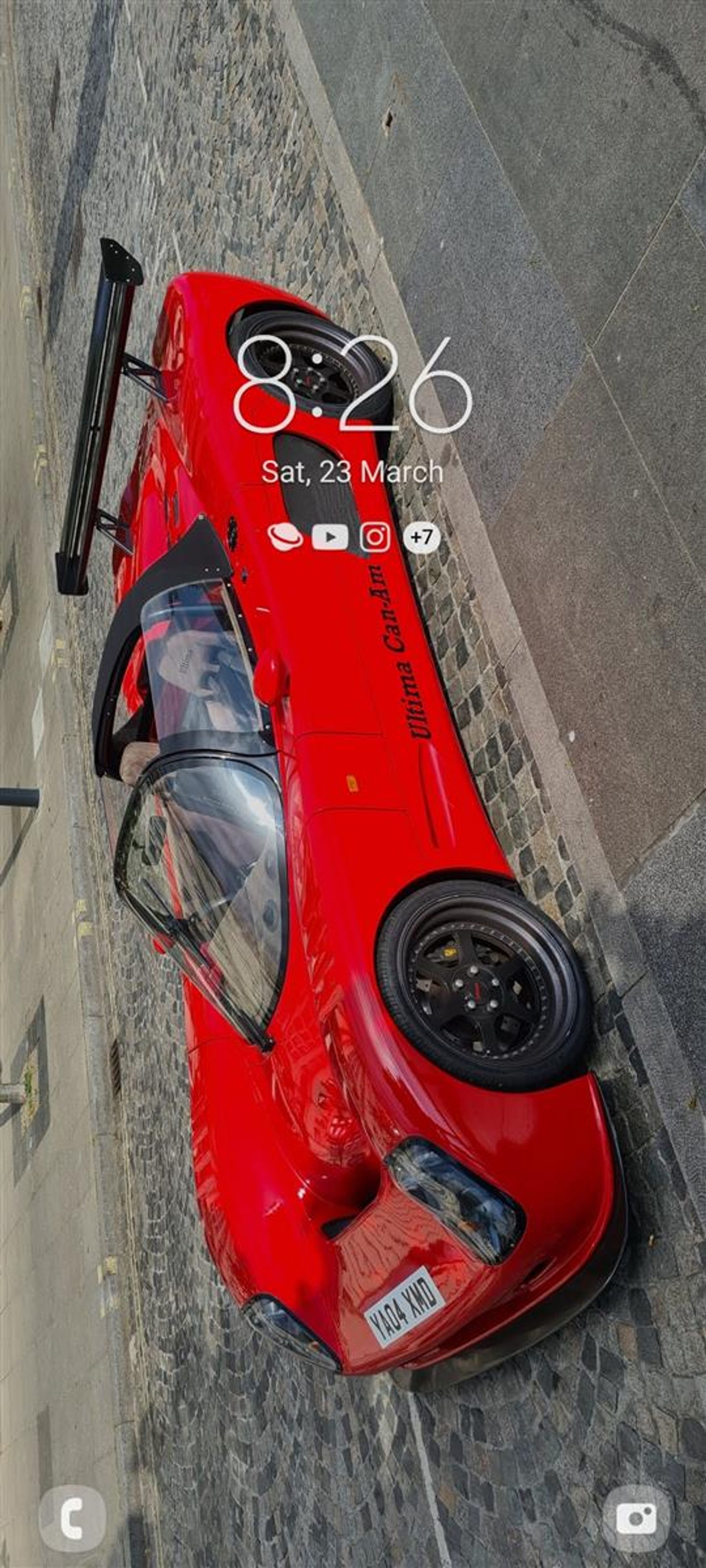Expand the +7 more notifications badge
706x1568 pixels.
(422, 538)
